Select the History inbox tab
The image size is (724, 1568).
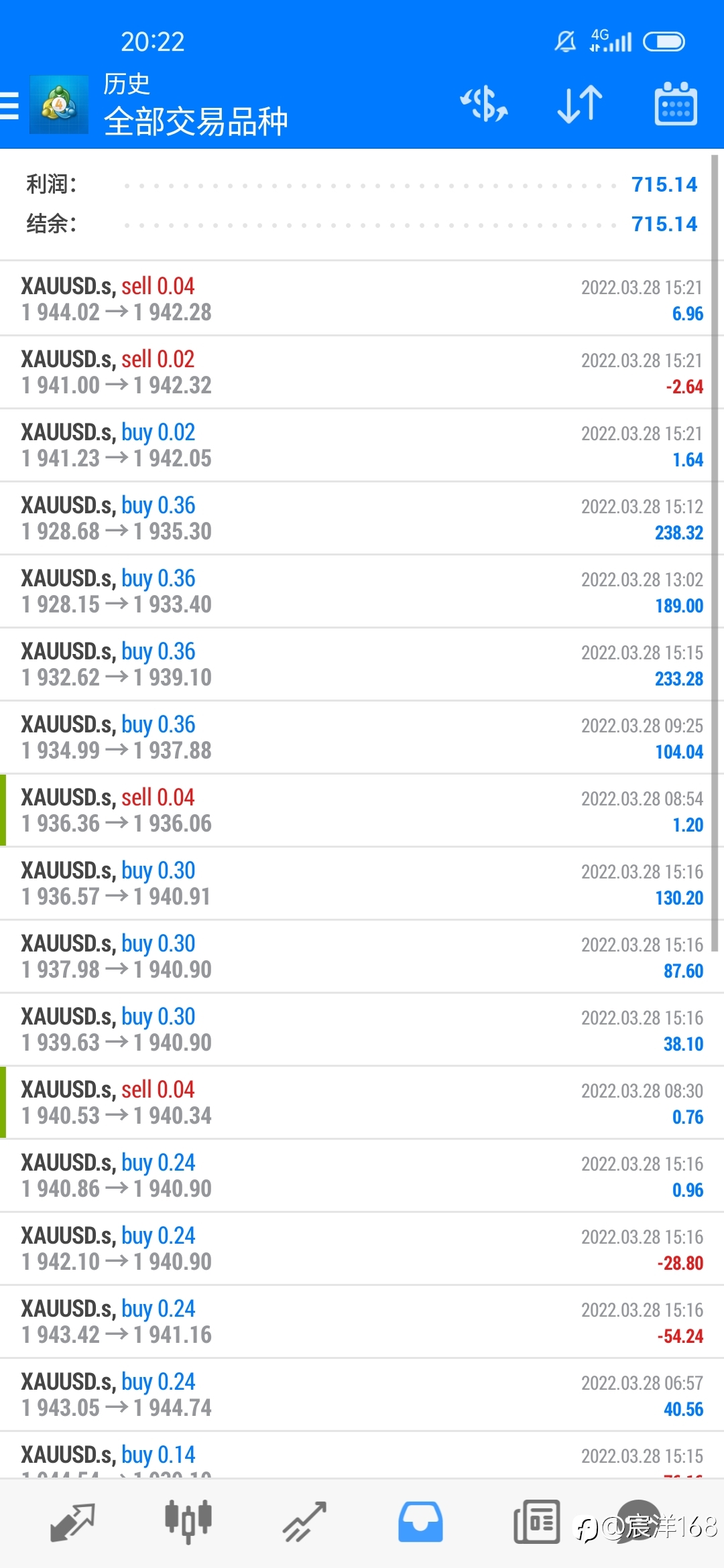(x=420, y=1522)
